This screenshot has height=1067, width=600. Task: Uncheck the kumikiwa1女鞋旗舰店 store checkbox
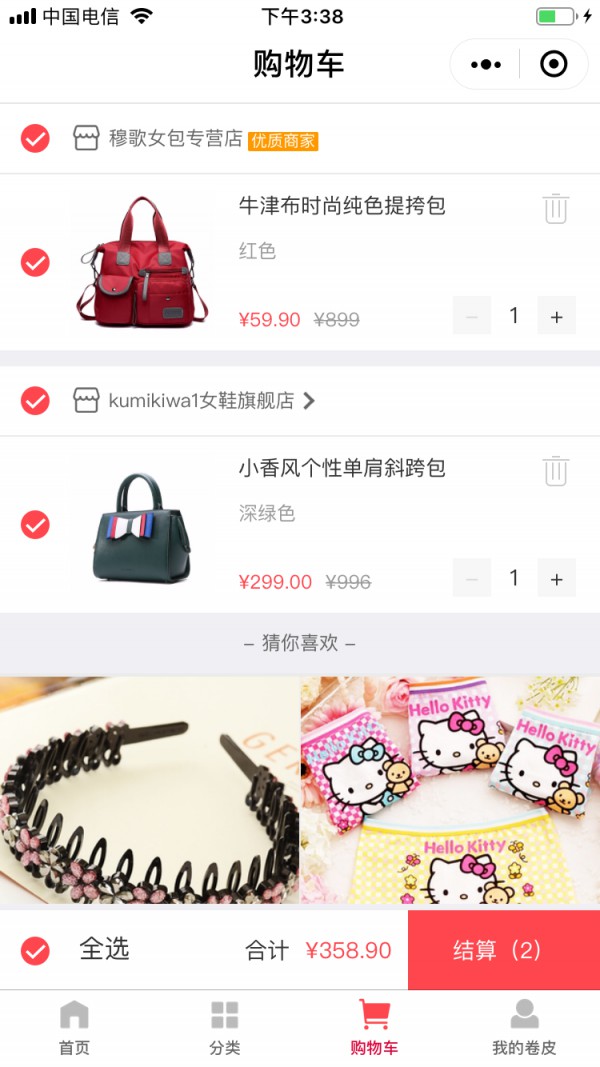pos(35,401)
